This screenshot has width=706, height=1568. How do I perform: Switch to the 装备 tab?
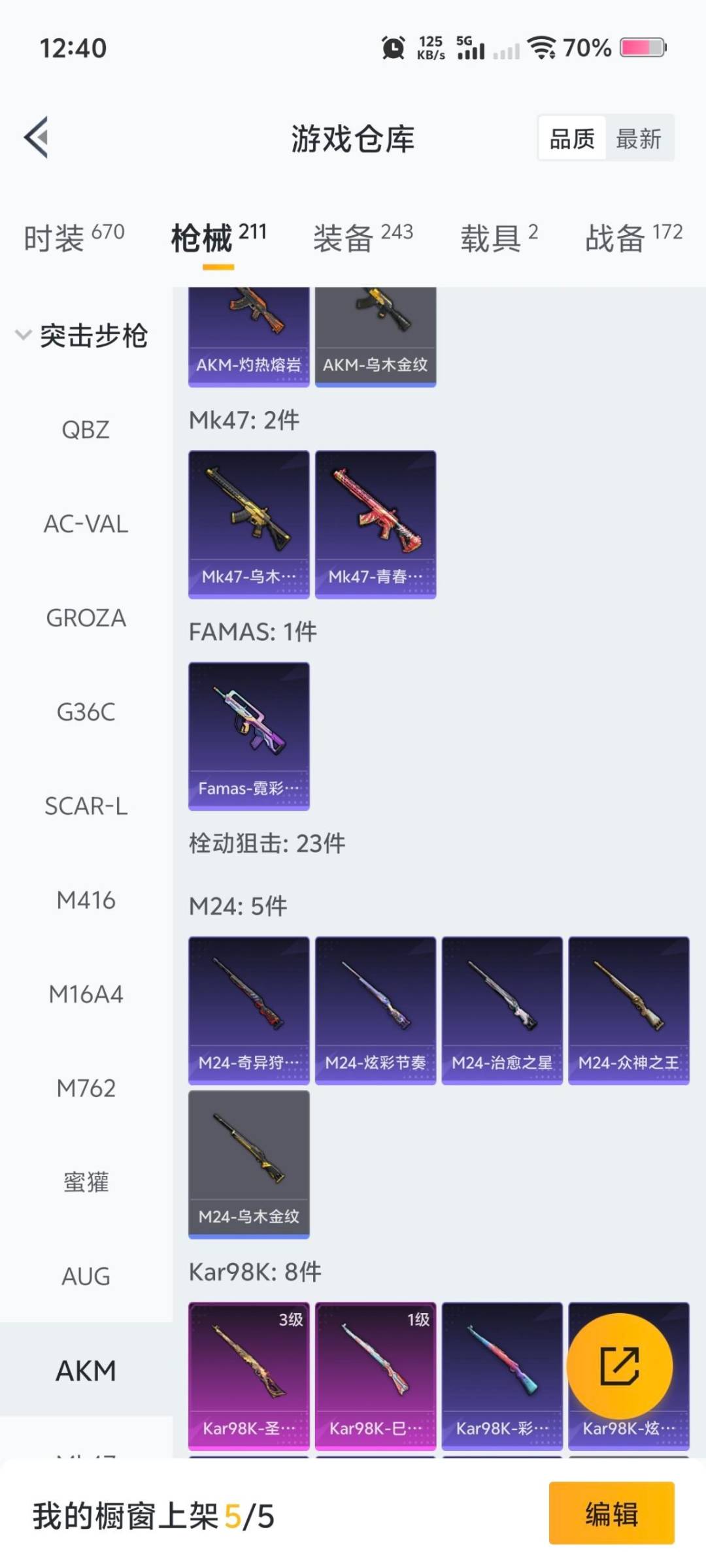[362, 237]
